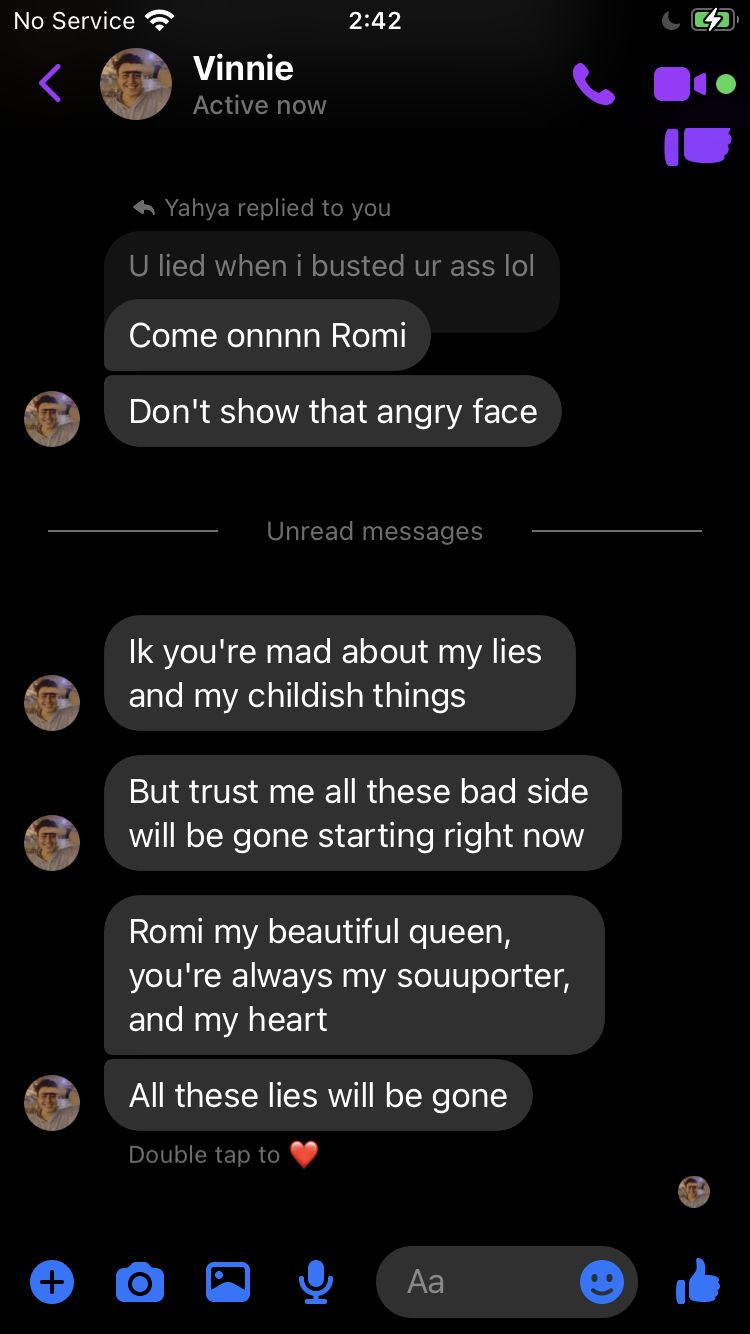
Task: Open the photo gallery picker
Action: coord(228,1281)
